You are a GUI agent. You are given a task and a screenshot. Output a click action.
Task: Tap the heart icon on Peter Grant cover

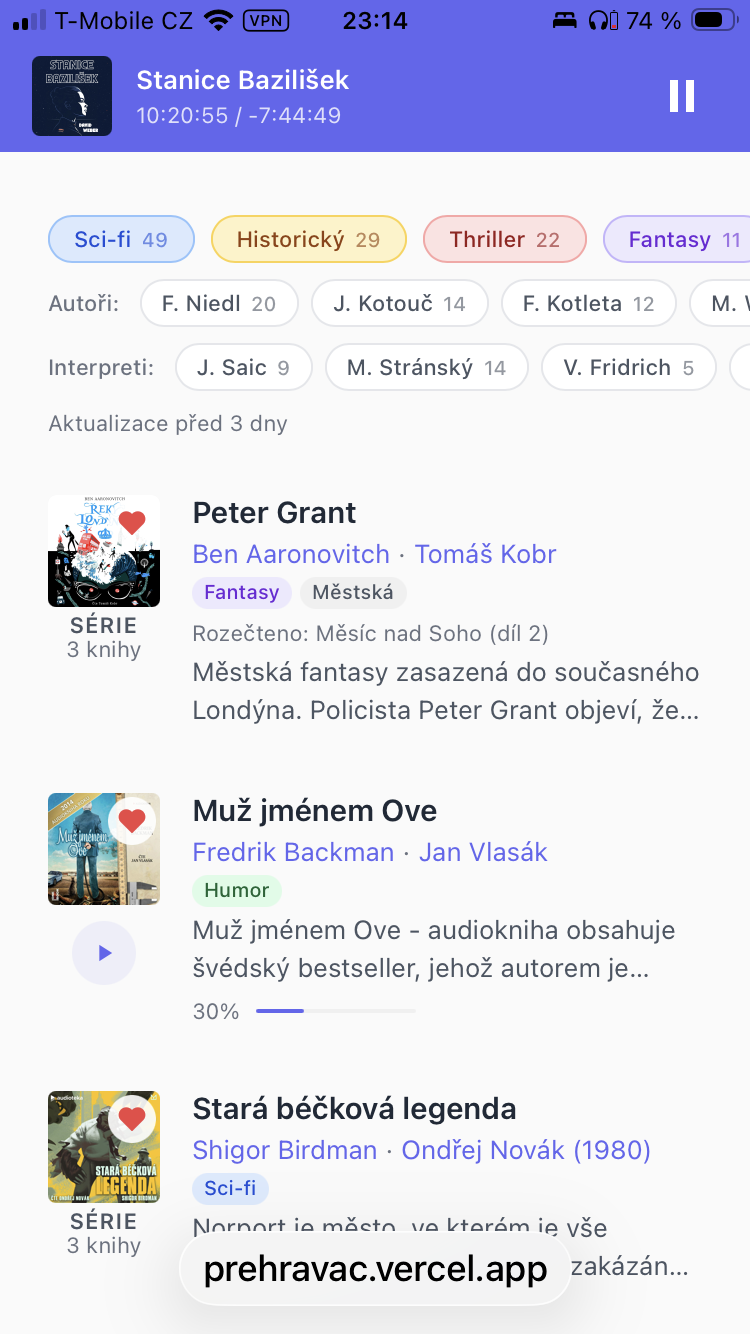click(x=133, y=521)
